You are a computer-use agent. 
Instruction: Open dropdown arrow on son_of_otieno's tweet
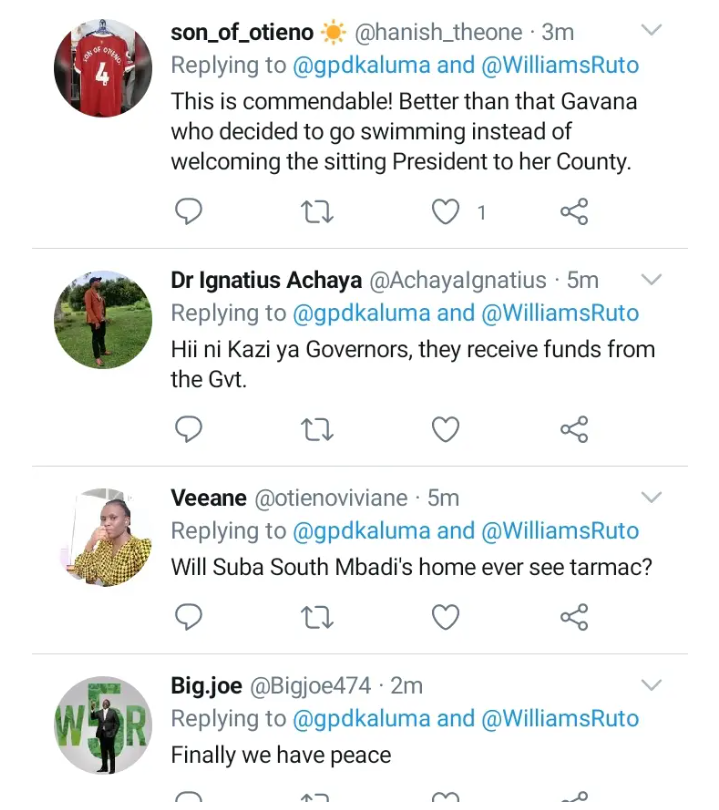pos(651,30)
